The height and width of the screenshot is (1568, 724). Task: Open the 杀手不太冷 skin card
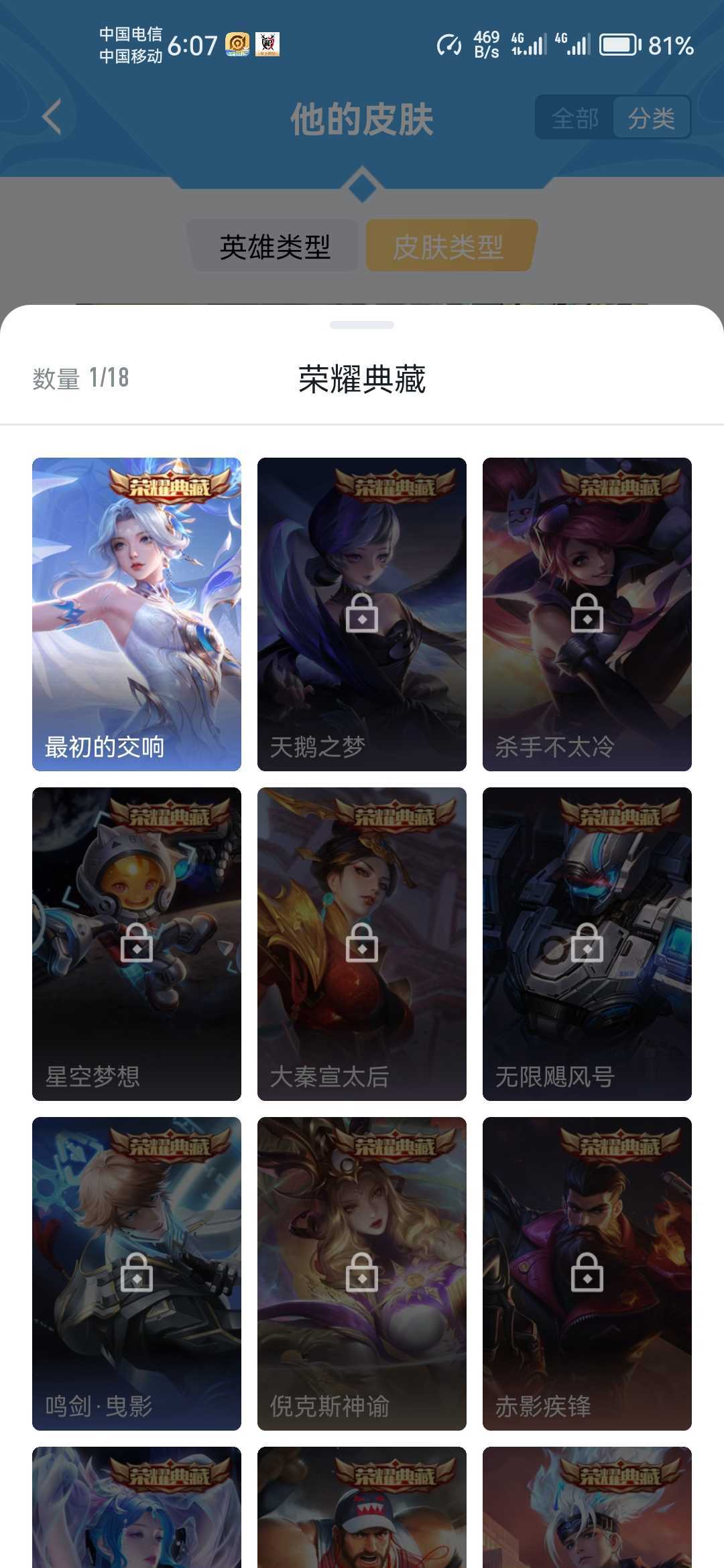(587, 614)
